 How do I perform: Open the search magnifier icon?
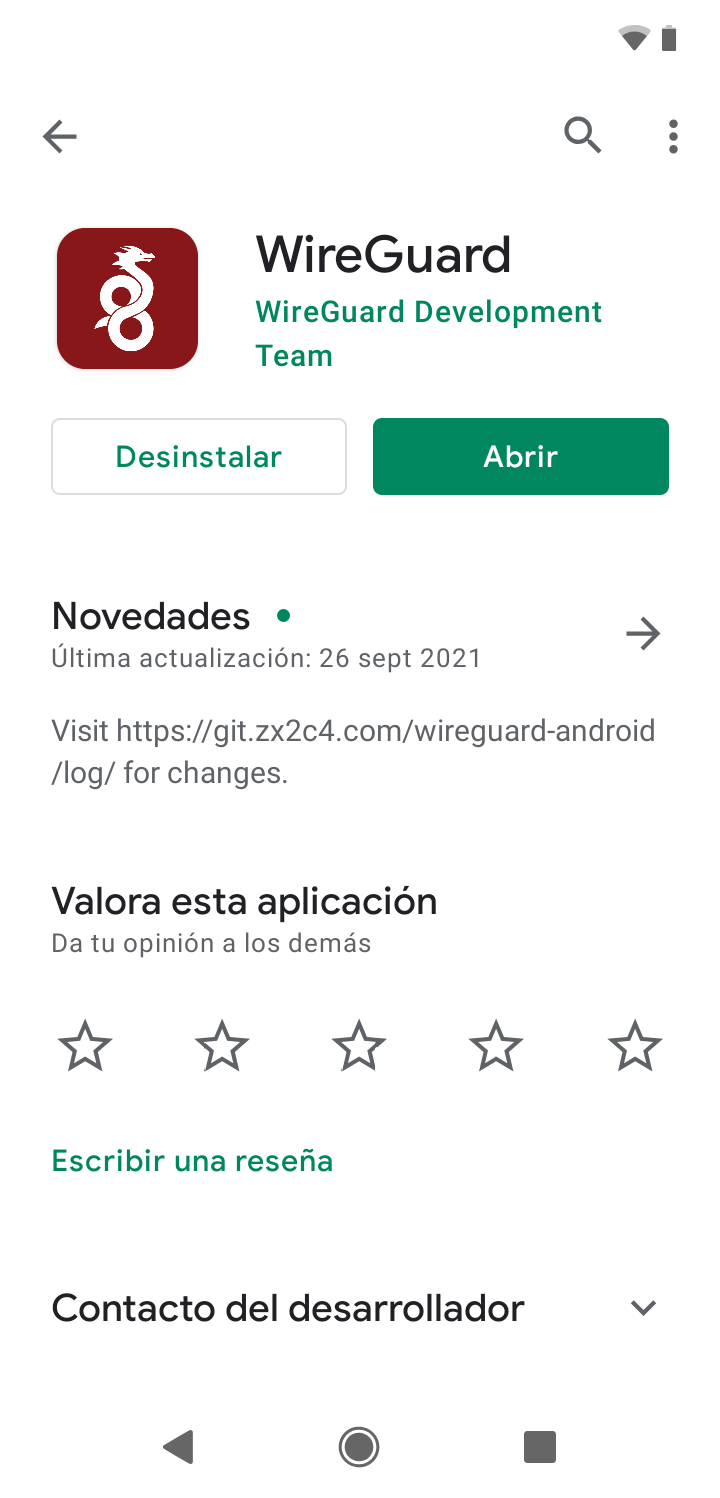[x=583, y=135]
